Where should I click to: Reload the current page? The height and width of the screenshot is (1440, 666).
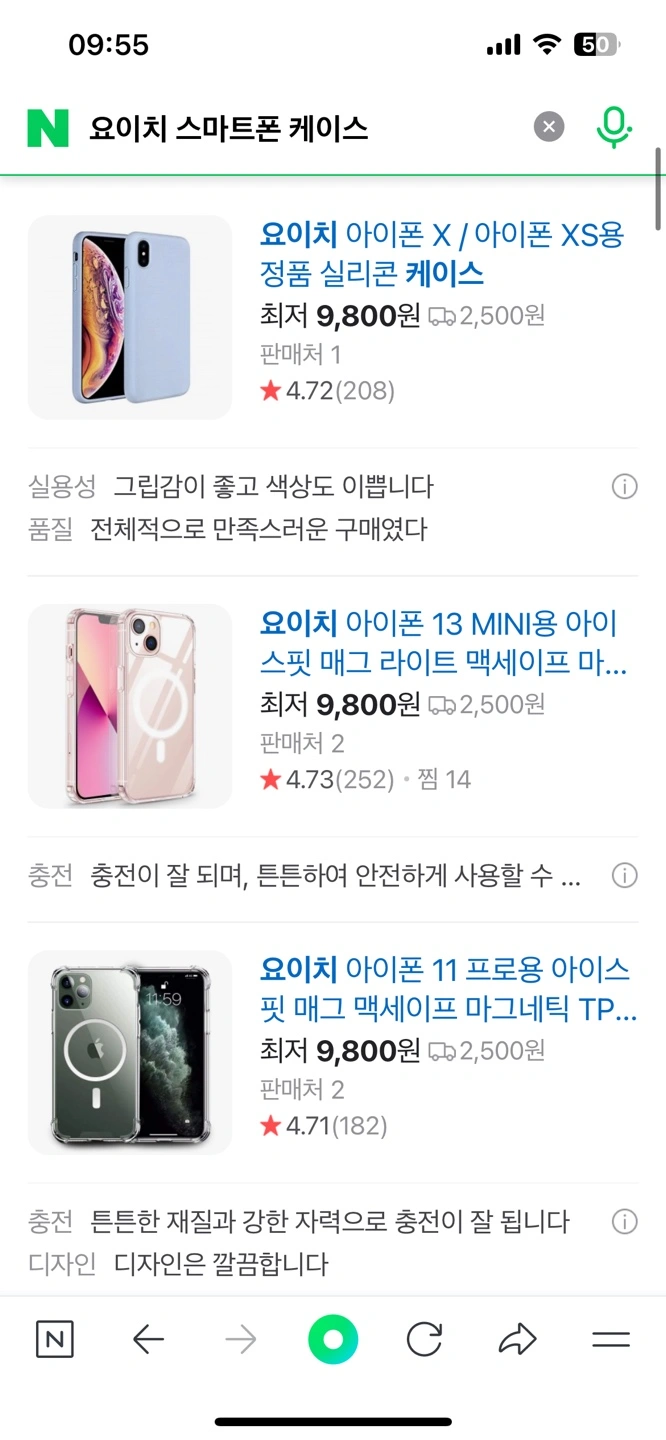click(x=424, y=1340)
